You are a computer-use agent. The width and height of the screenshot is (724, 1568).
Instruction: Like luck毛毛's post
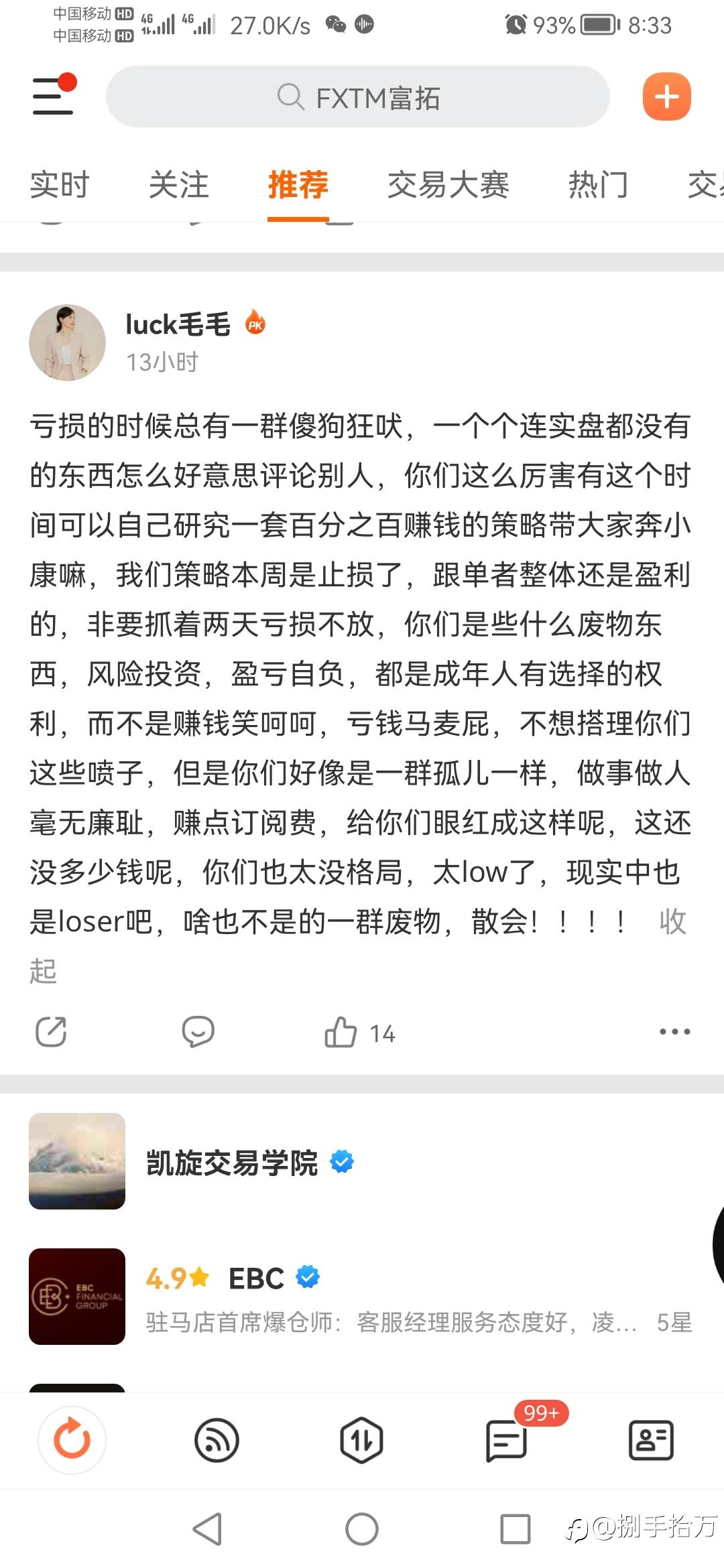click(x=341, y=1032)
